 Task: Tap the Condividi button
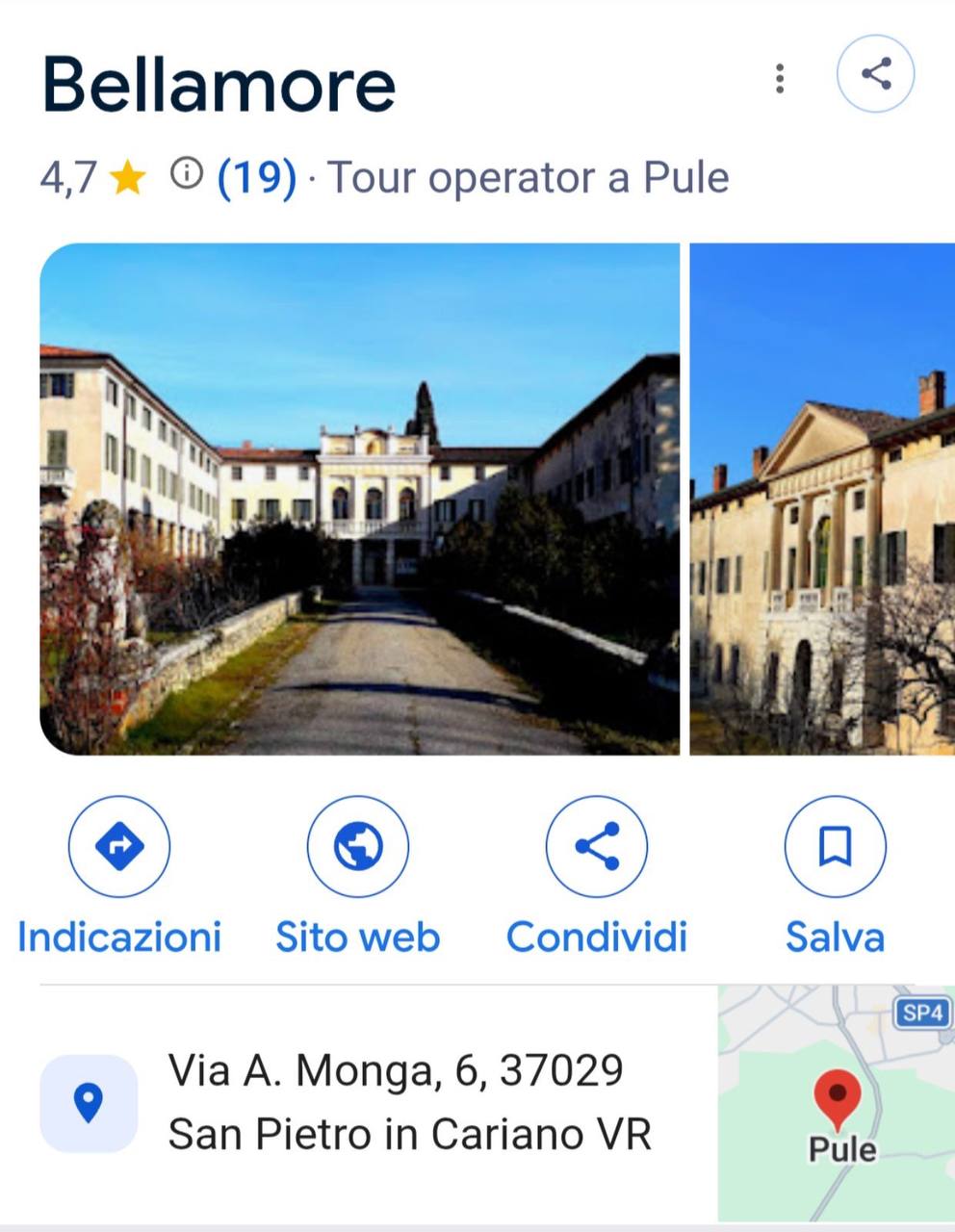[597, 877]
